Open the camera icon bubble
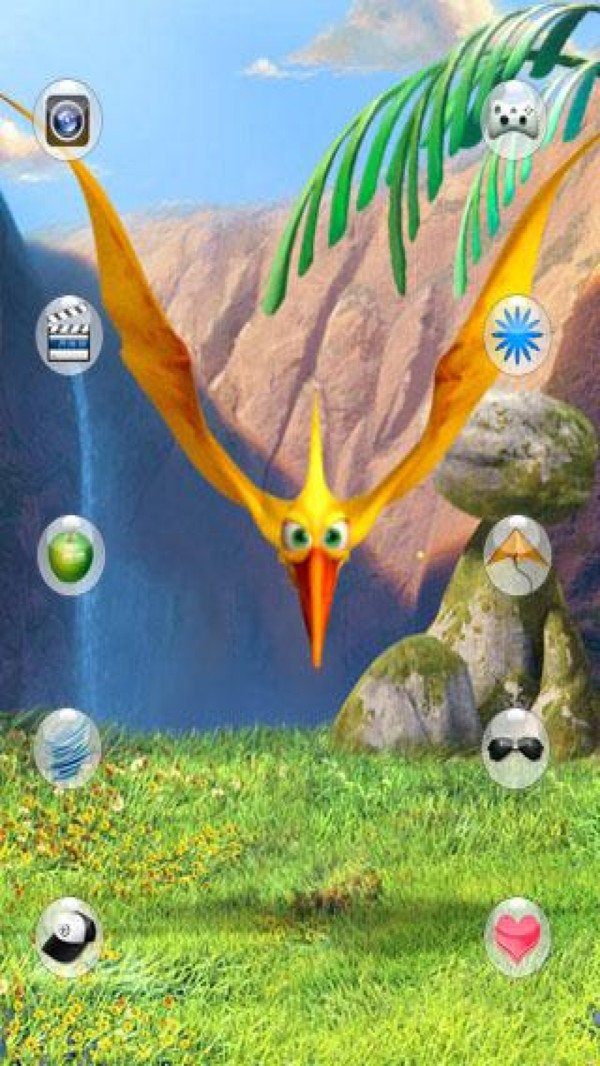Viewport: 600px width, 1066px height. (67, 120)
